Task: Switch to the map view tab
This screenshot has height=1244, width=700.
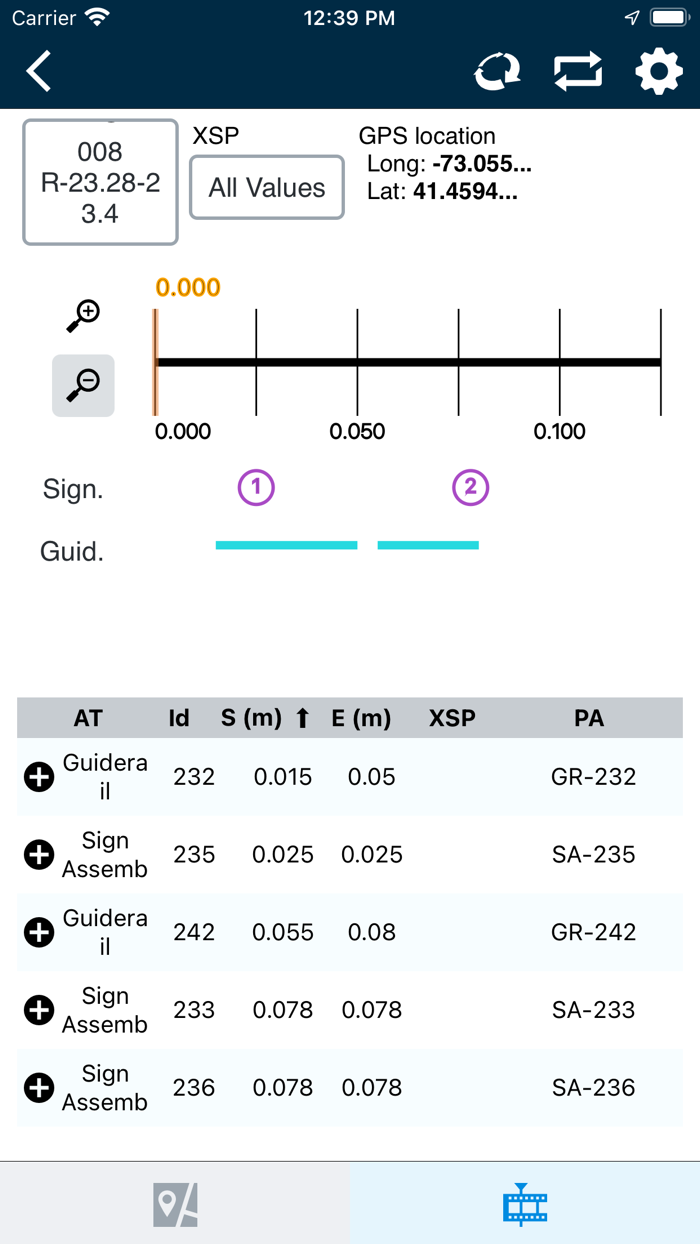Action: [x=175, y=1204]
